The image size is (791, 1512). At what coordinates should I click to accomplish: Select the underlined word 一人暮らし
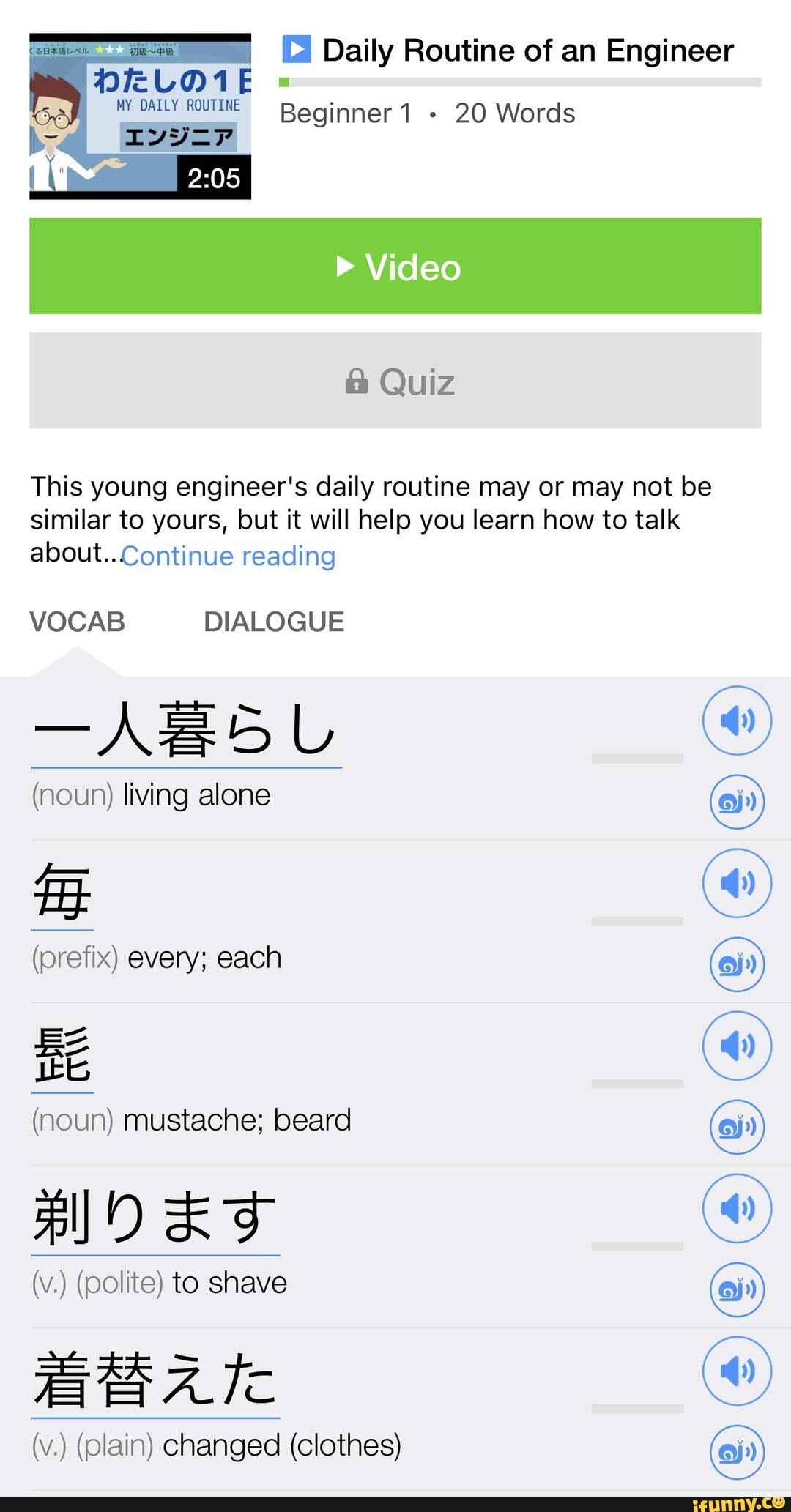tap(185, 729)
